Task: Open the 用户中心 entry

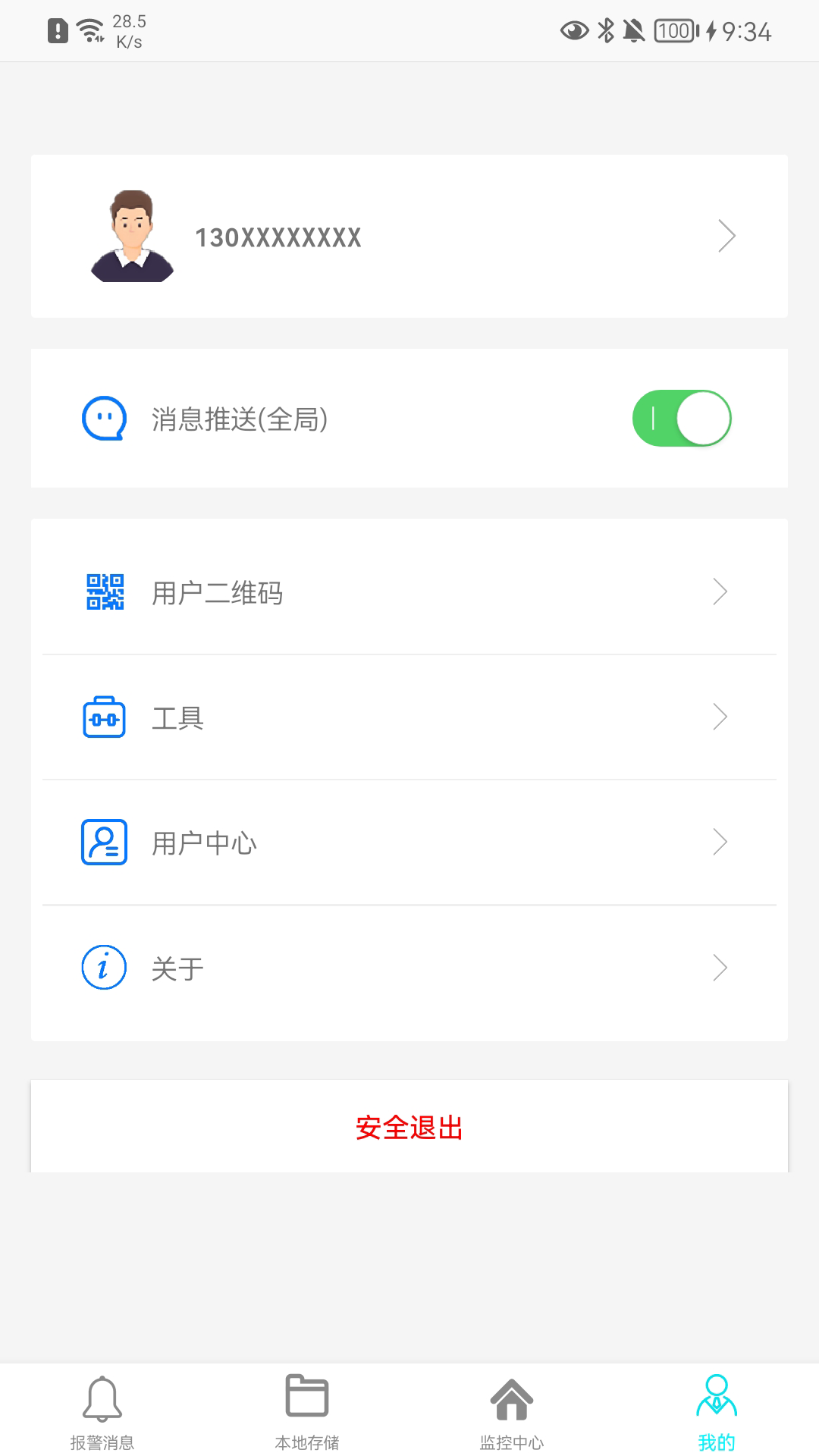Action: 409,841
